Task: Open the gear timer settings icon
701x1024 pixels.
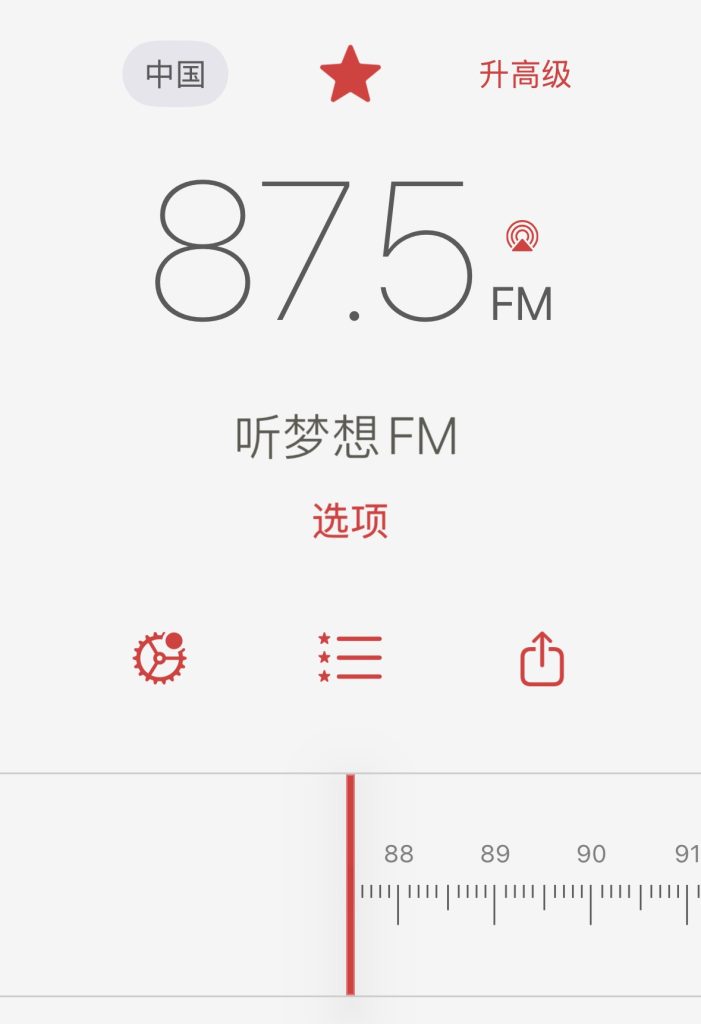Action: (160, 658)
